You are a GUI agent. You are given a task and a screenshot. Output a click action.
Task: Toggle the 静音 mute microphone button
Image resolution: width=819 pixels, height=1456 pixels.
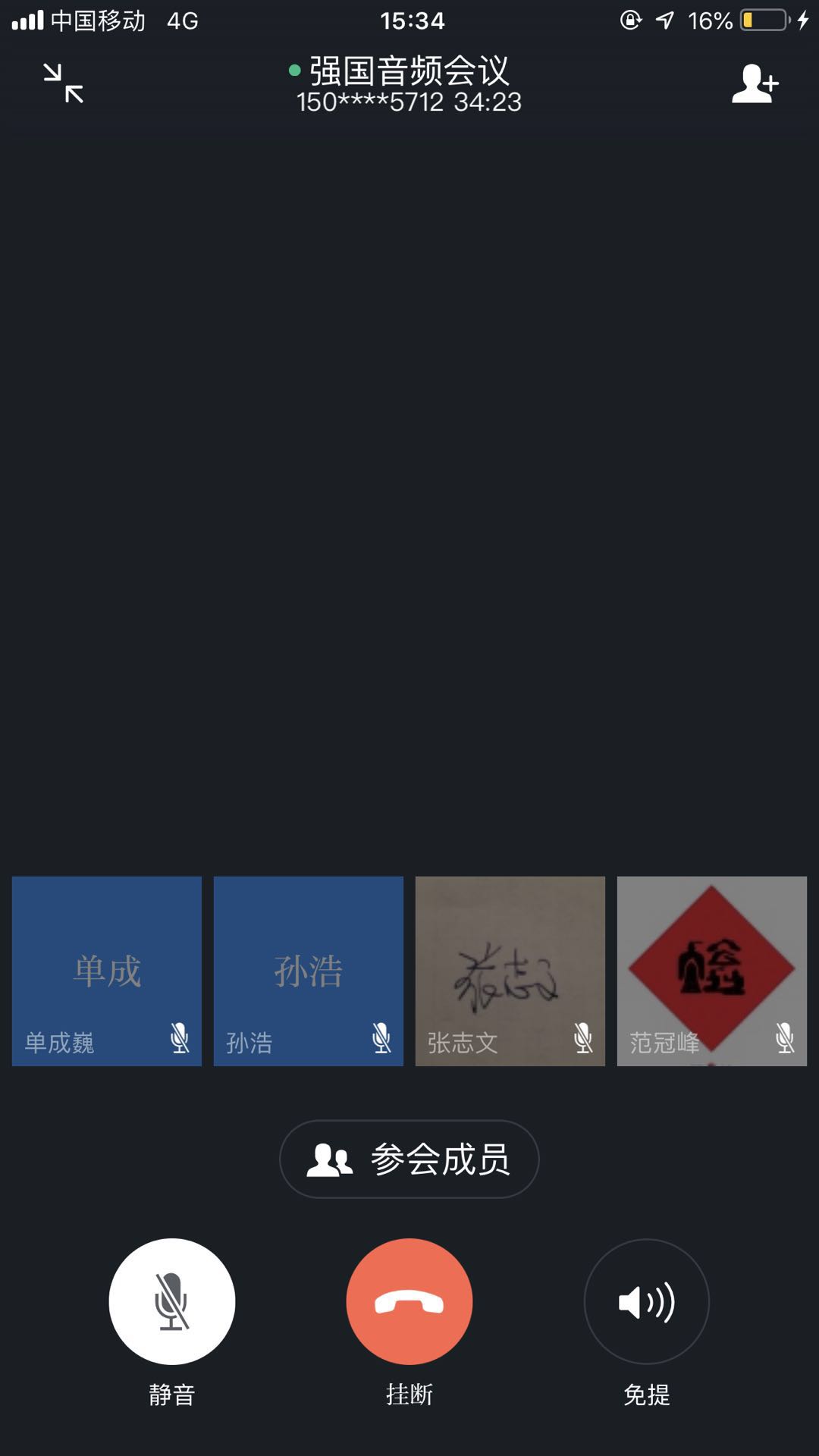[x=172, y=1301]
